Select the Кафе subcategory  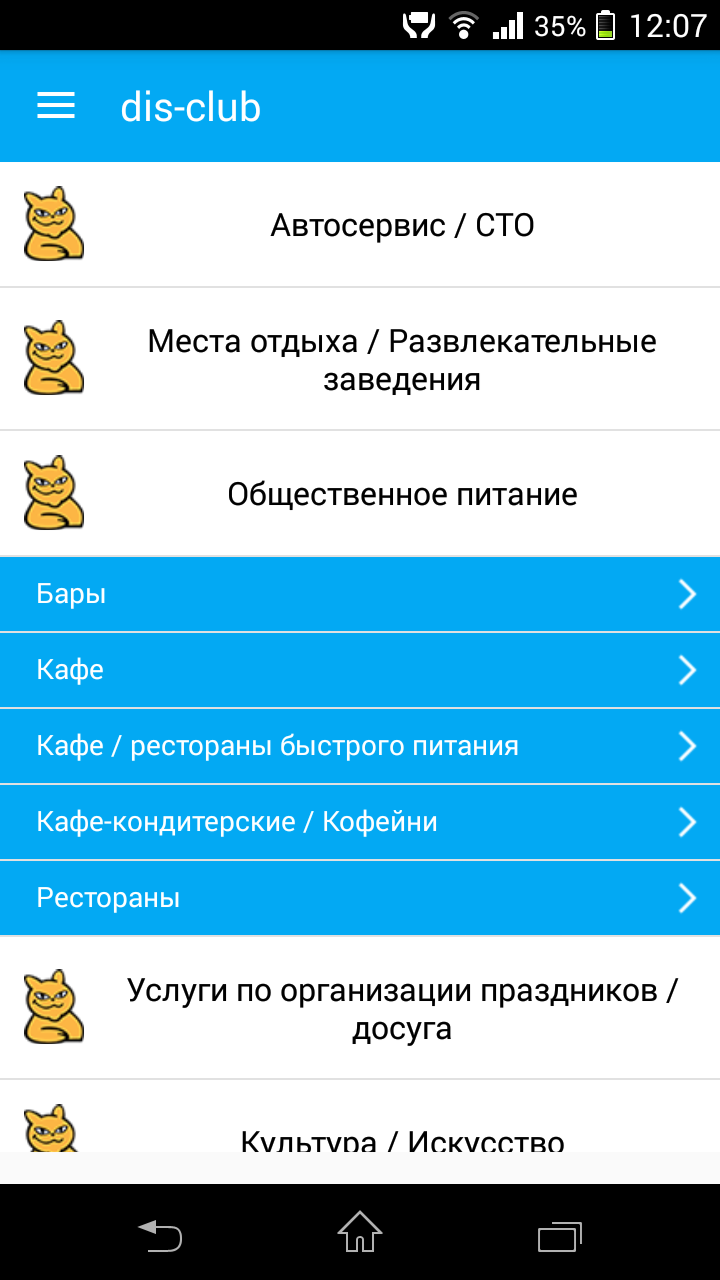pyautogui.click(x=360, y=670)
